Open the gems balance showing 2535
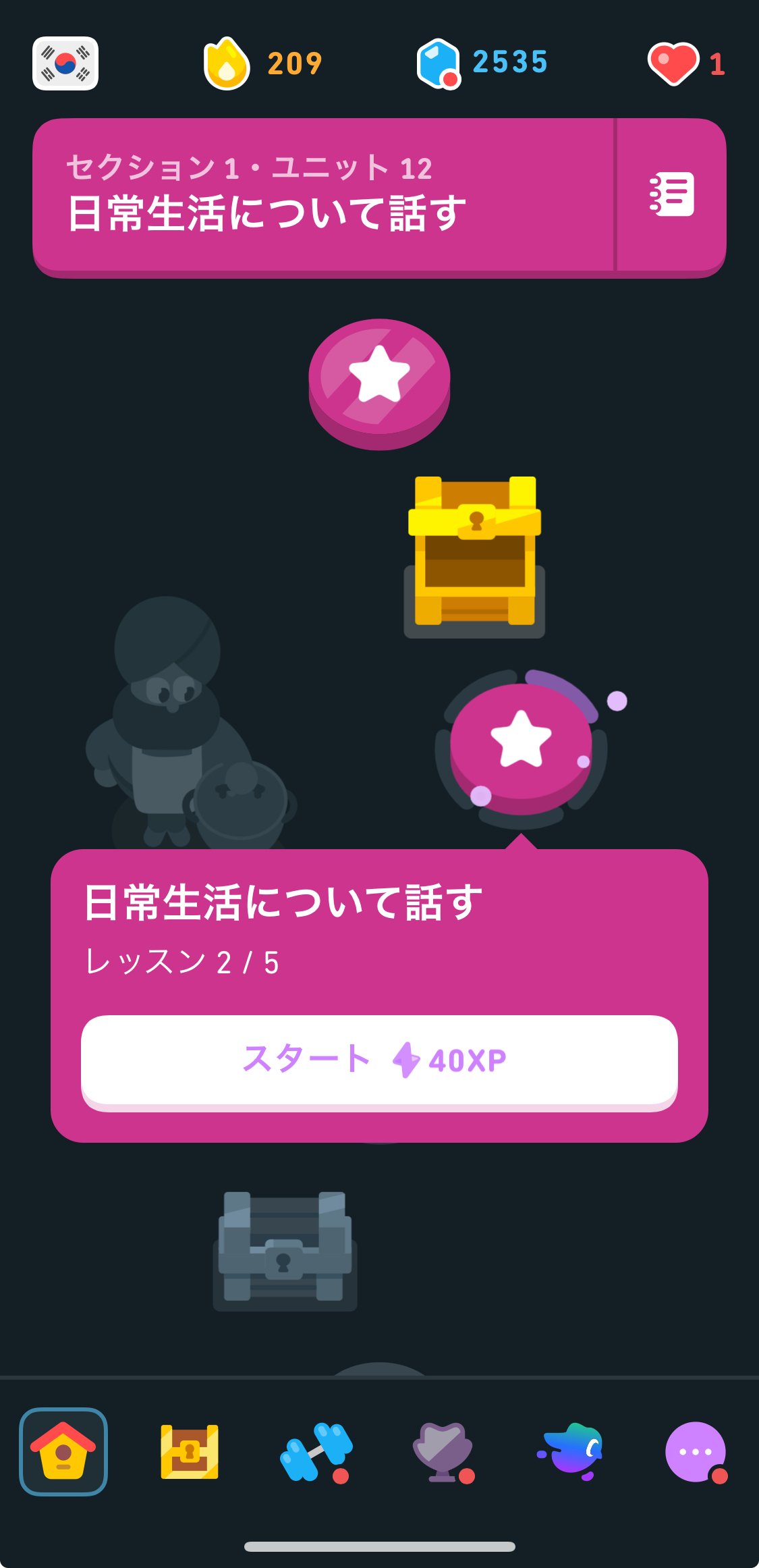 pyautogui.click(x=482, y=63)
